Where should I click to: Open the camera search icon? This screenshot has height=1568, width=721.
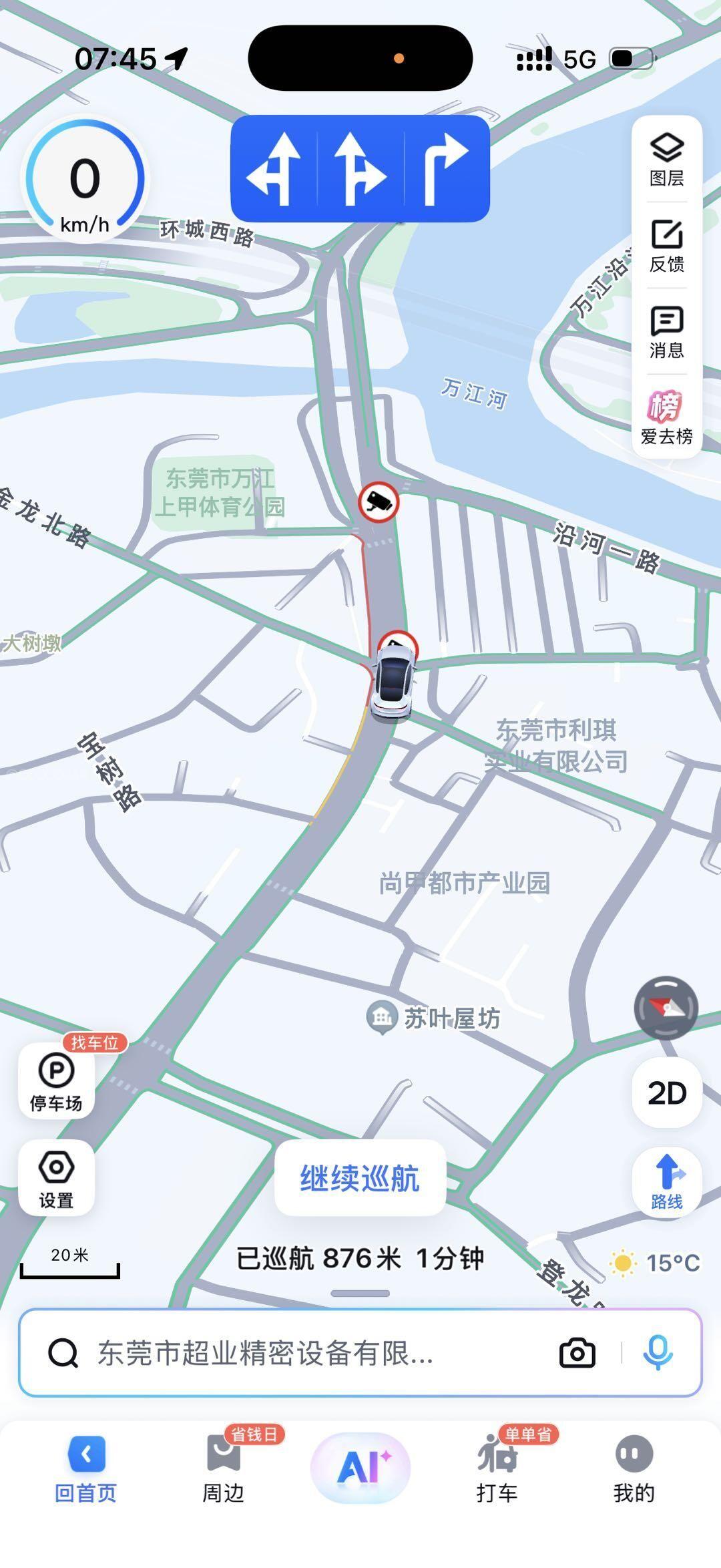click(x=577, y=1354)
